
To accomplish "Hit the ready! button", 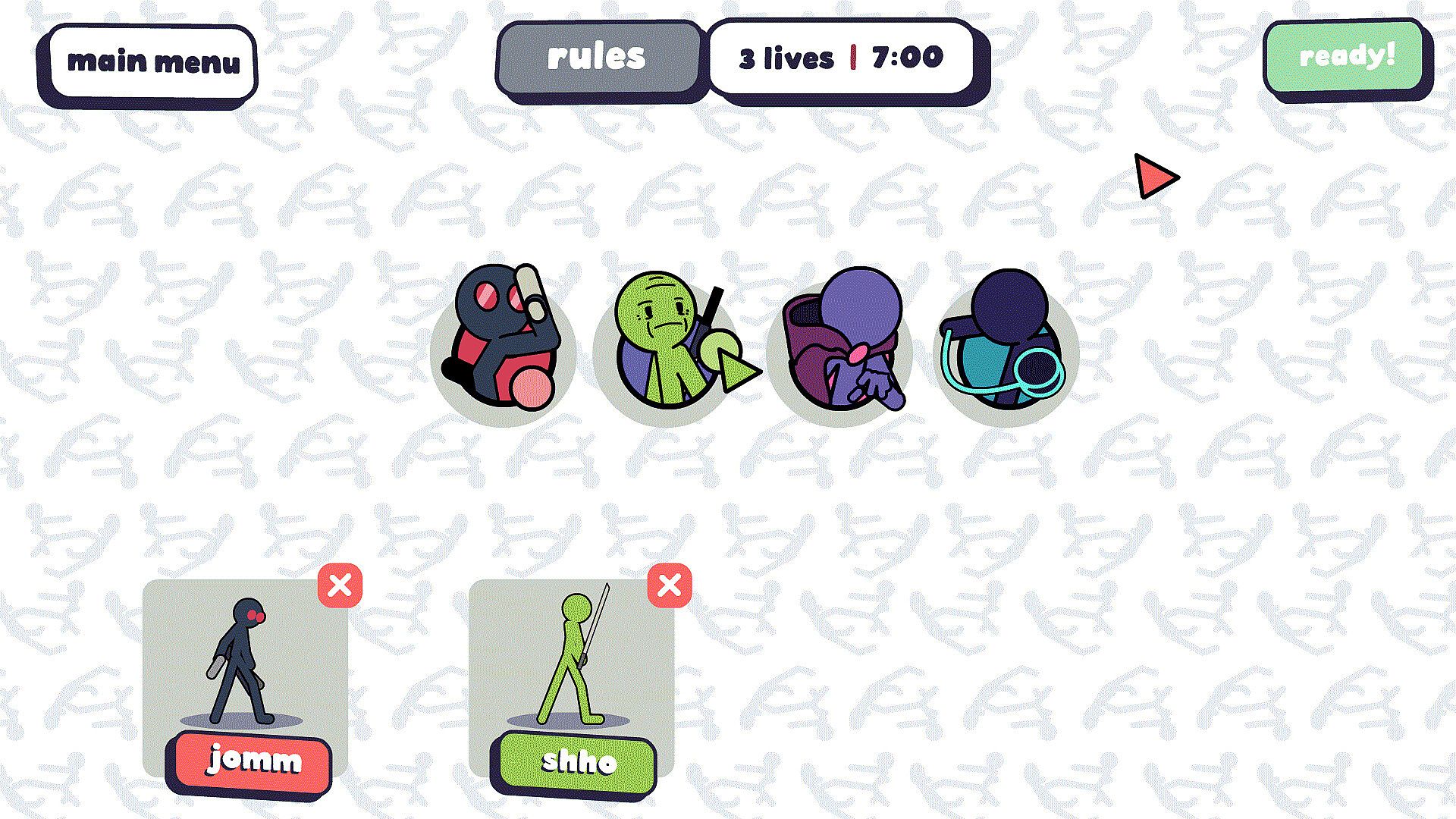I will point(1345,57).
